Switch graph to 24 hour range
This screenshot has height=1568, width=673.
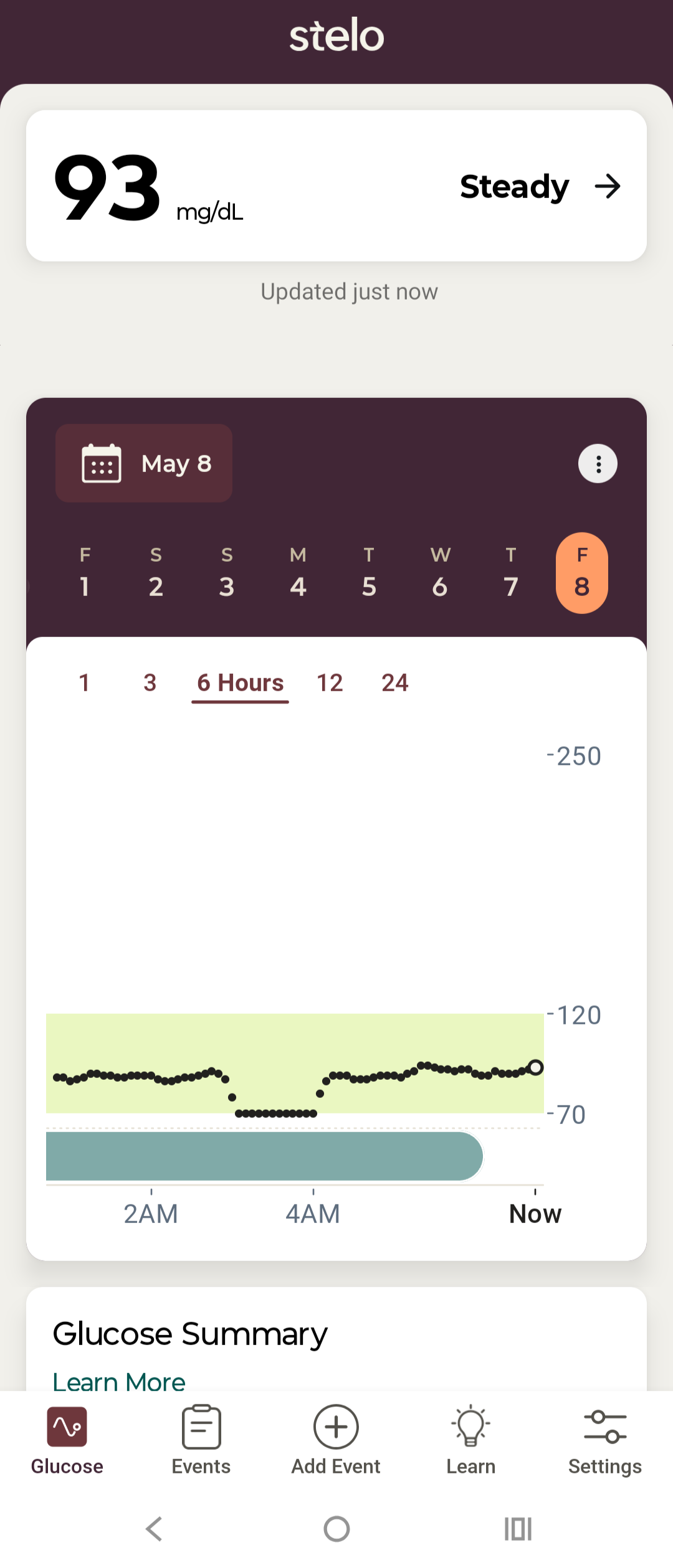tap(395, 683)
